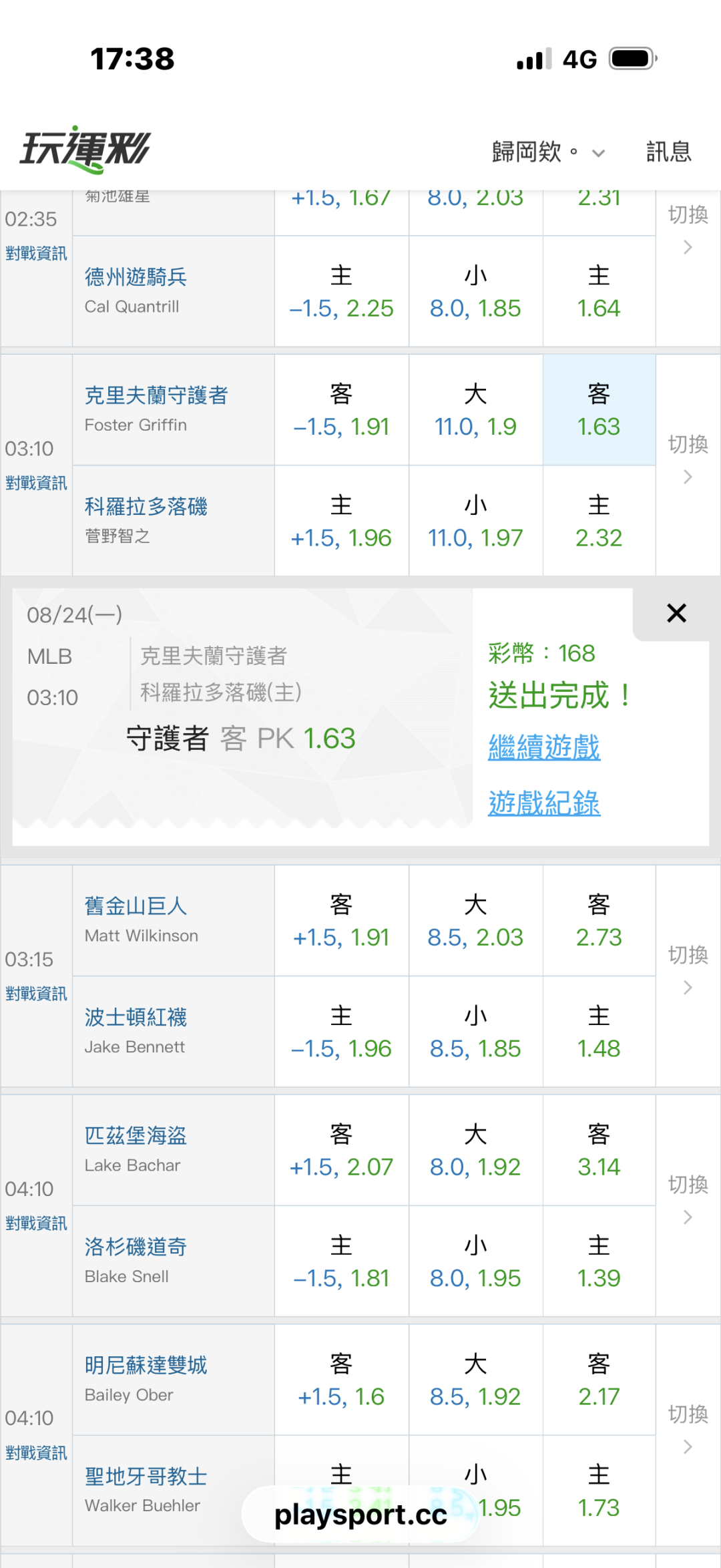Open the 遊戲紀錄 link

544,803
